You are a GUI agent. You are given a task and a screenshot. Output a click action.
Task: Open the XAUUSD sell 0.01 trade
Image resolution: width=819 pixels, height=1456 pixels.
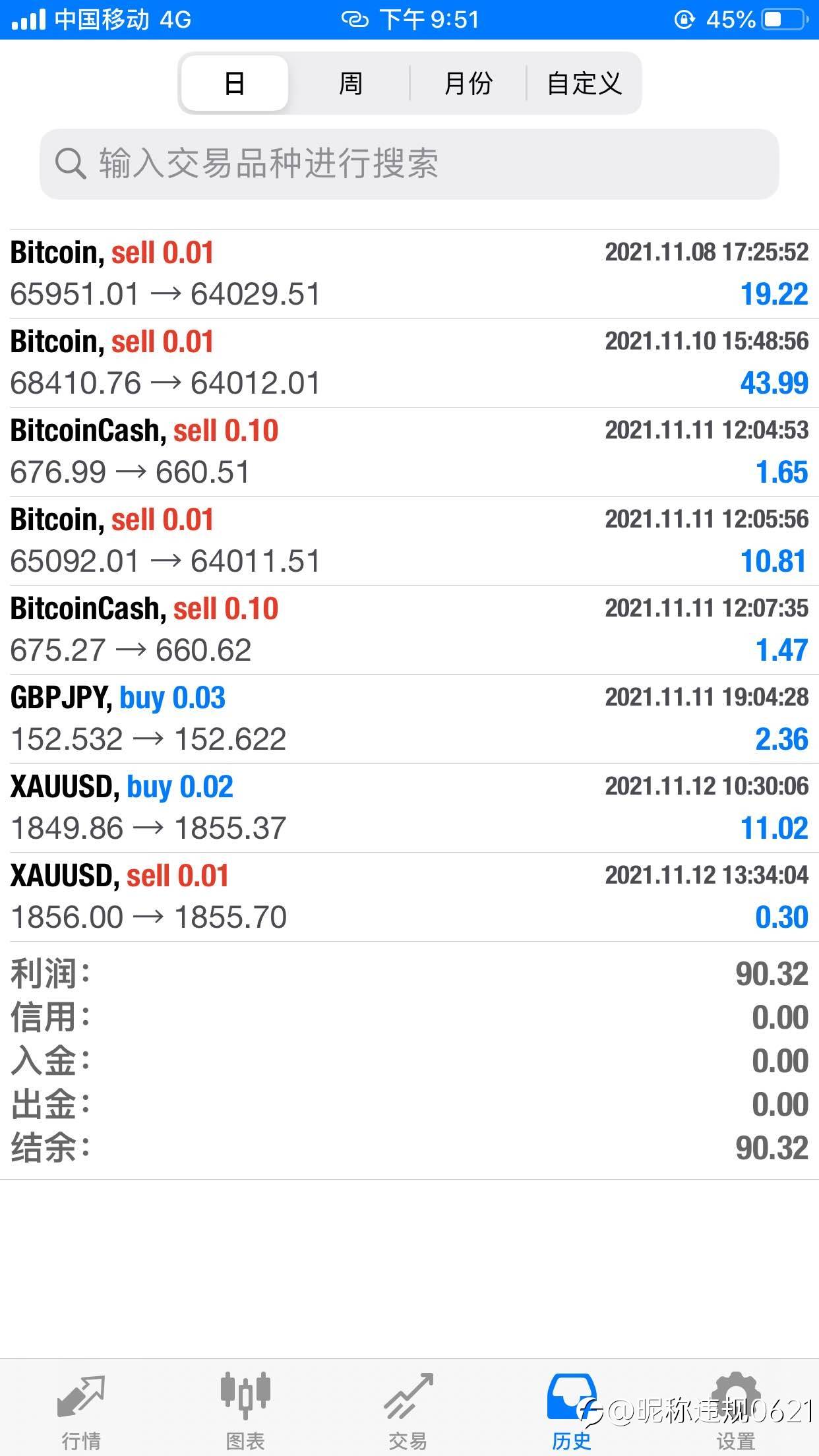pyautogui.click(x=409, y=897)
